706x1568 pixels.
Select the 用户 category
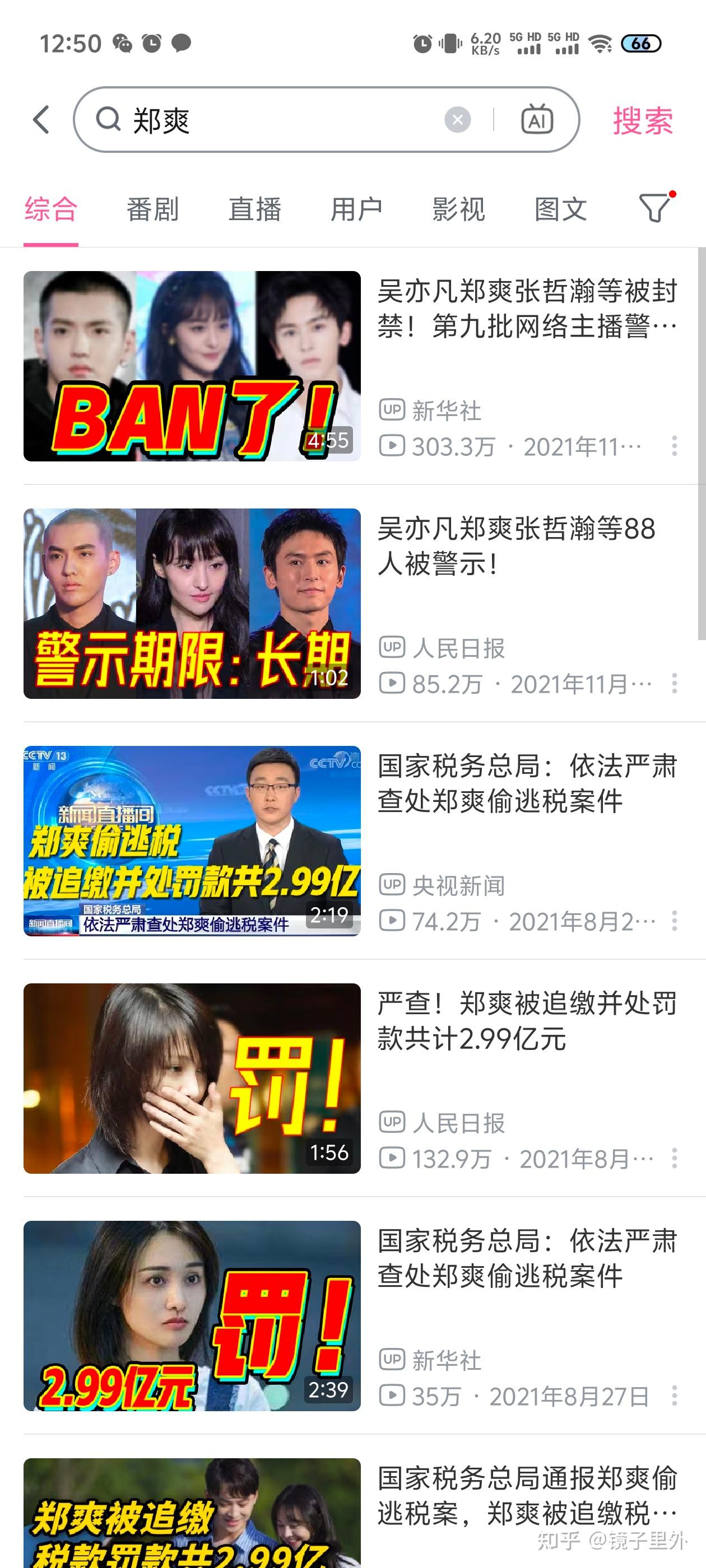click(x=356, y=209)
